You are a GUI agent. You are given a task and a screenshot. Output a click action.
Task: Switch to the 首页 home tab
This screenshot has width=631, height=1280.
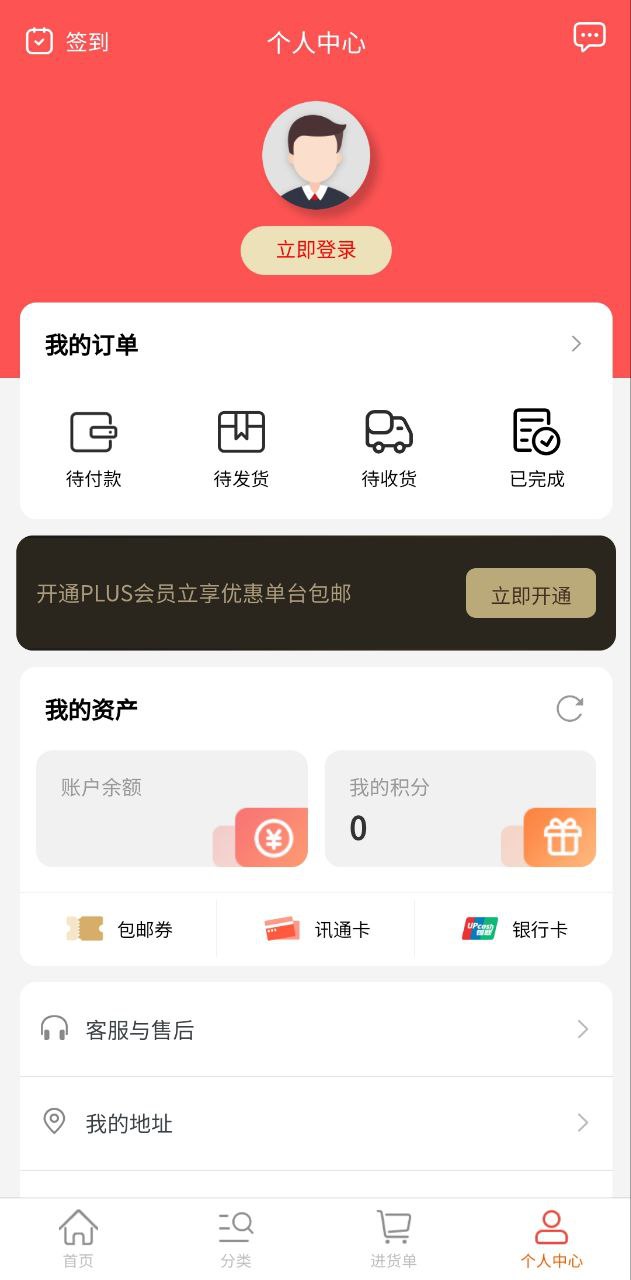(78, 1239)
